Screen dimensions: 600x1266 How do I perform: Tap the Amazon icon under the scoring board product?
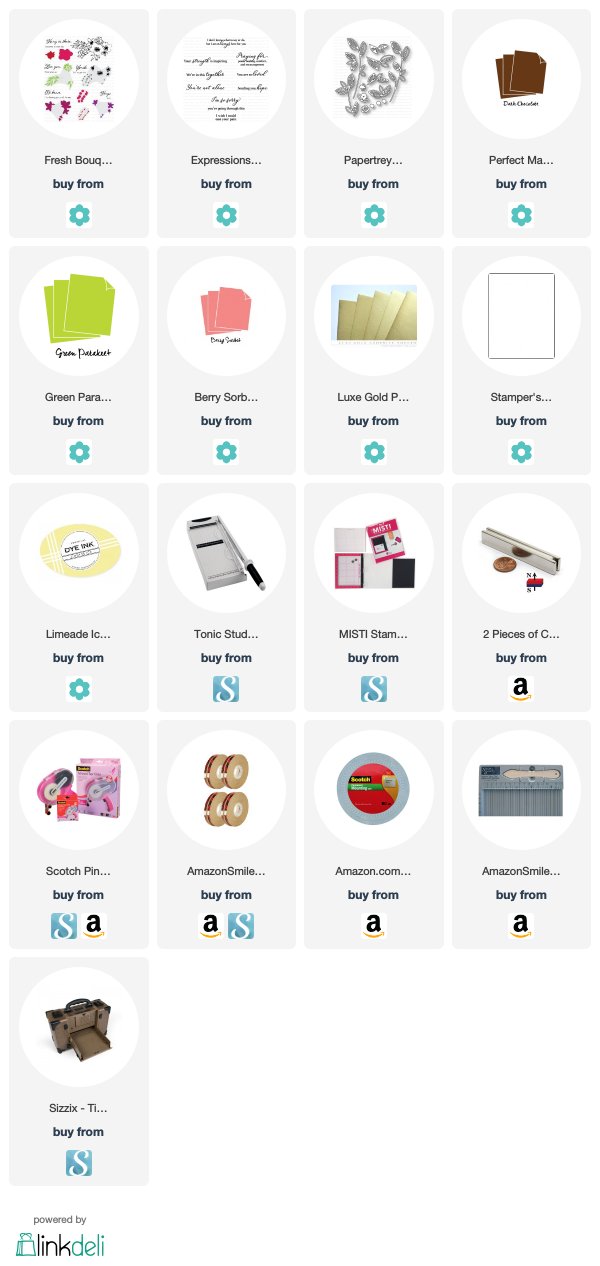click(521, 926)
